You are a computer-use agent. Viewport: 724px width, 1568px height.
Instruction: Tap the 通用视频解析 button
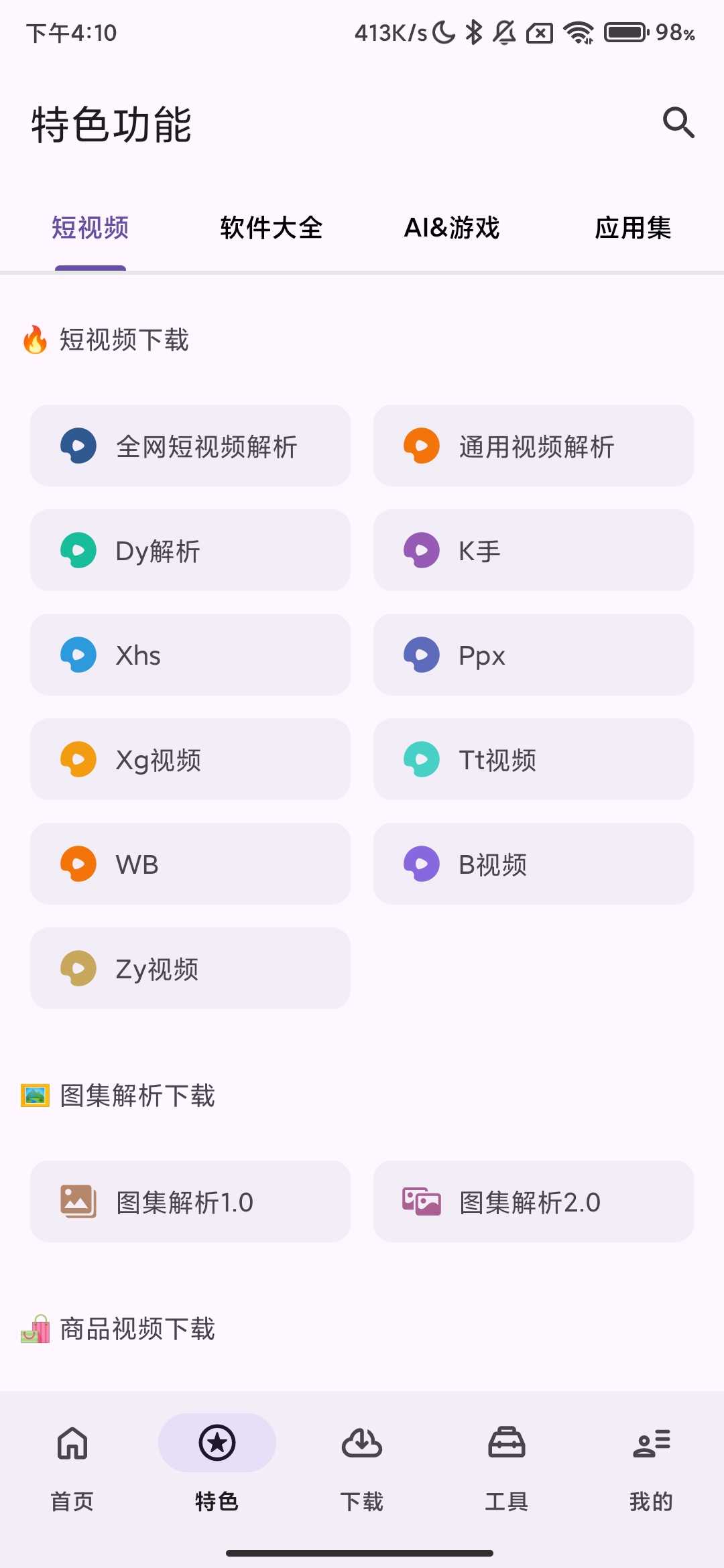point(534,446)
